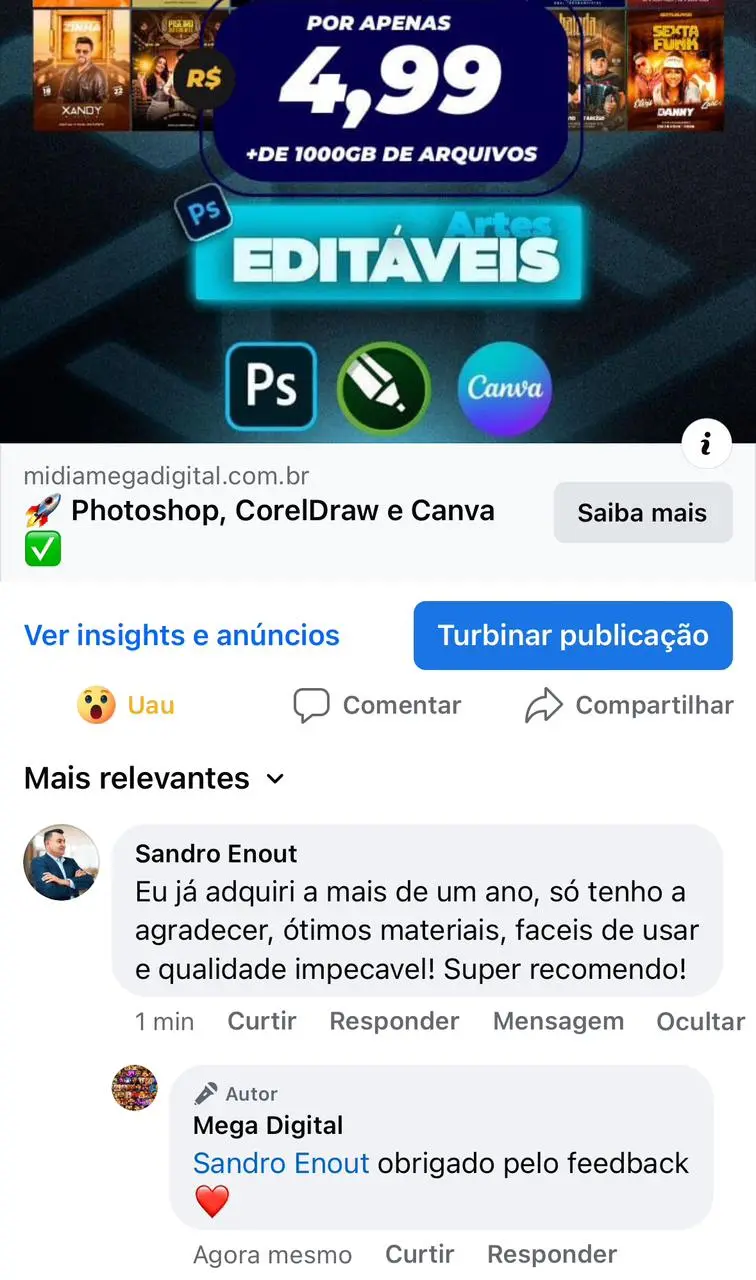Open Ver insights e anúncios
Viewport: 756px width, 1280px height.
[x=181, y=635]
